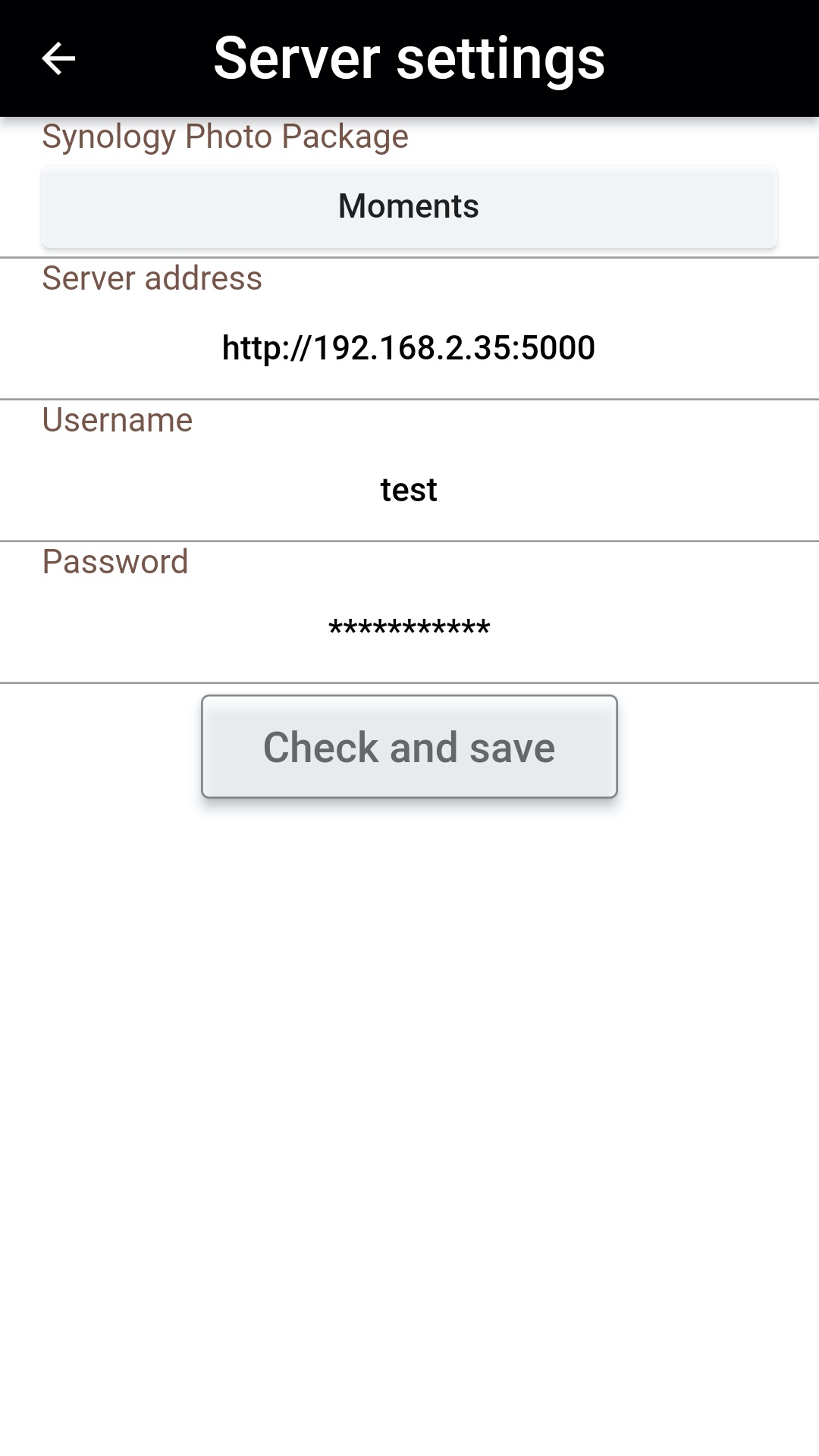The width and height of the screenshot is (819, 1456).
Task: Open the Synology Photo Package chooser
Action: pos(408,206)
